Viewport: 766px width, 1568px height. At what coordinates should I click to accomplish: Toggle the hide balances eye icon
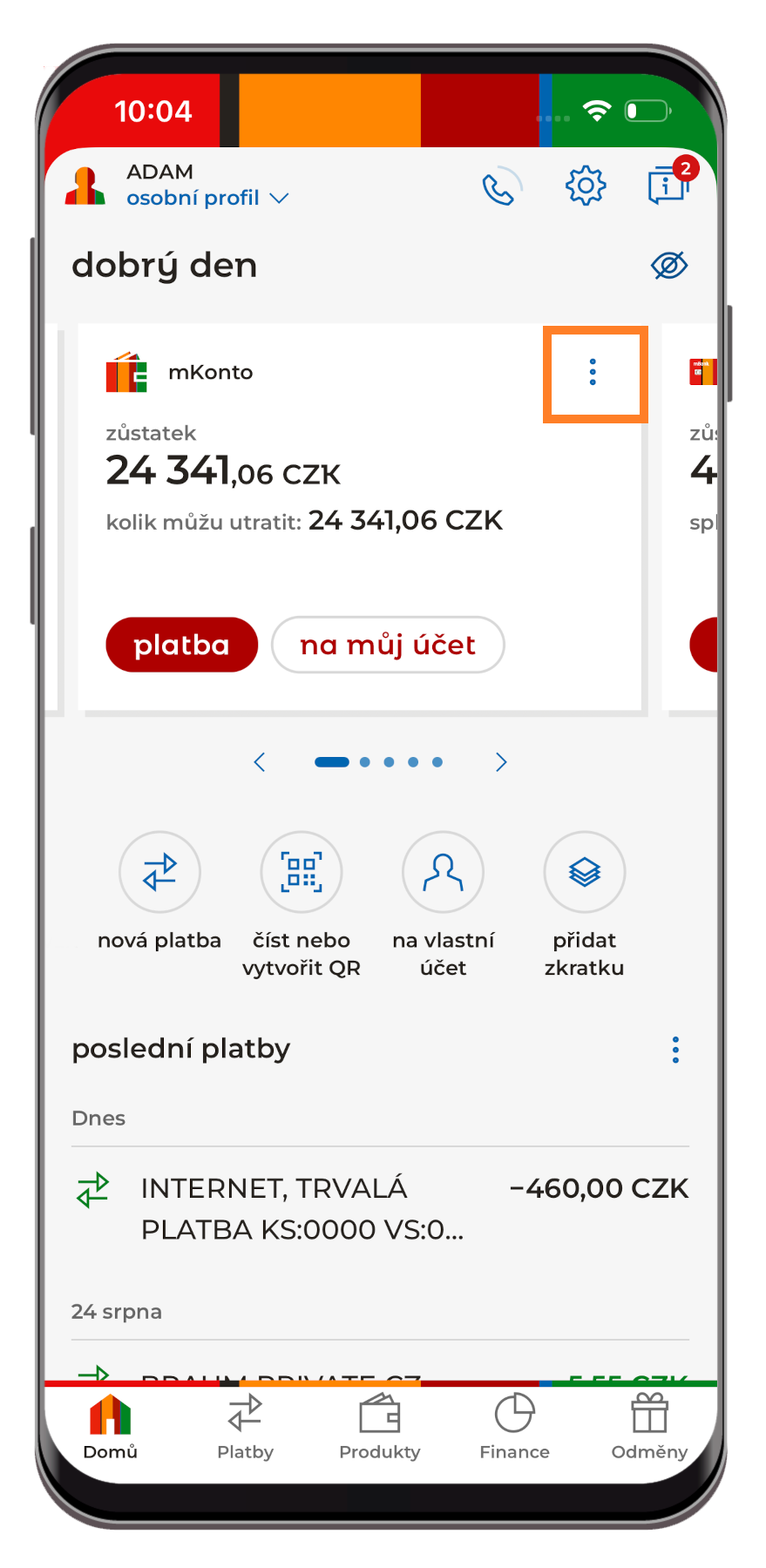pos(669,265)
